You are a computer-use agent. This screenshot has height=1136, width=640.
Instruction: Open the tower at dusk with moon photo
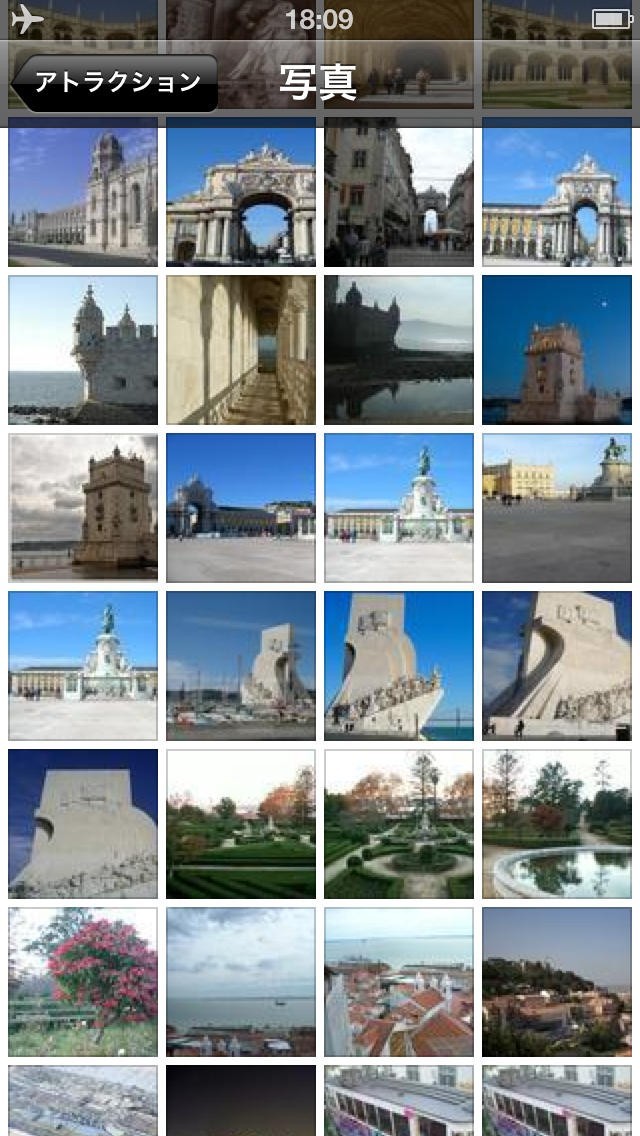pyautogui.click(x=556, y=350)
